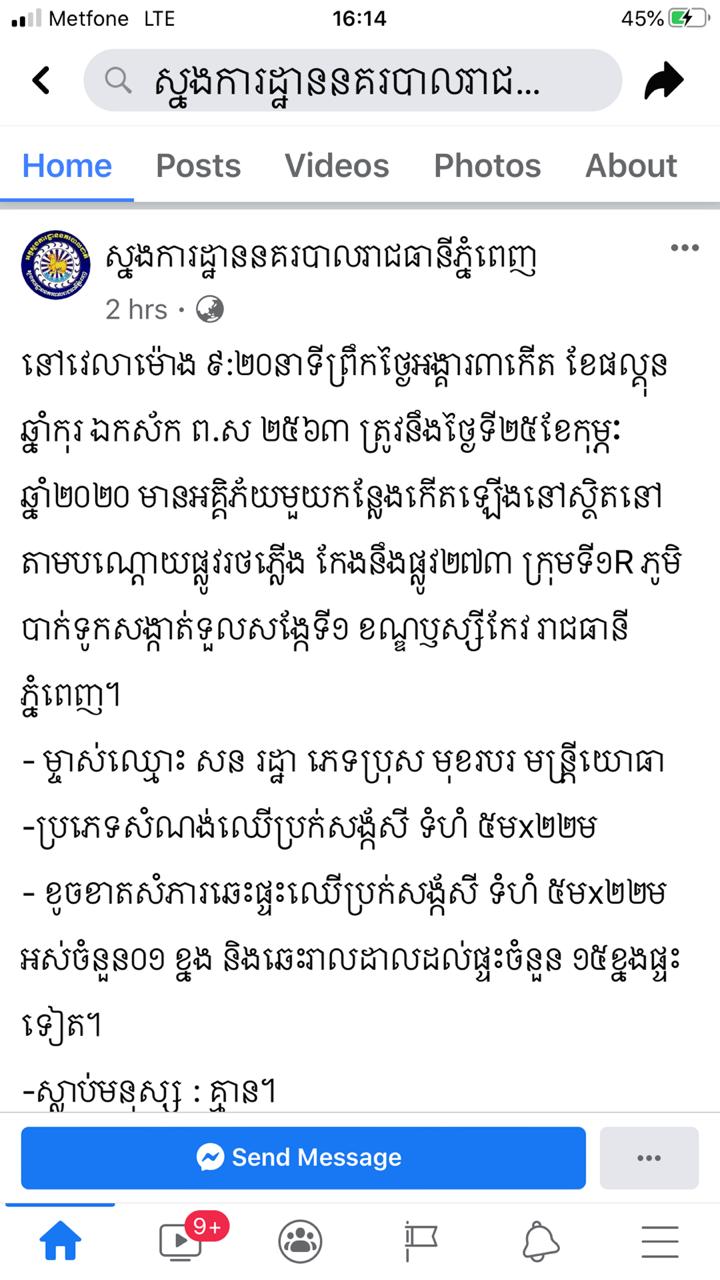This screenshot has height=1280, width=720.
Task: Tap the Send Message button
Action: (303, 1158)
